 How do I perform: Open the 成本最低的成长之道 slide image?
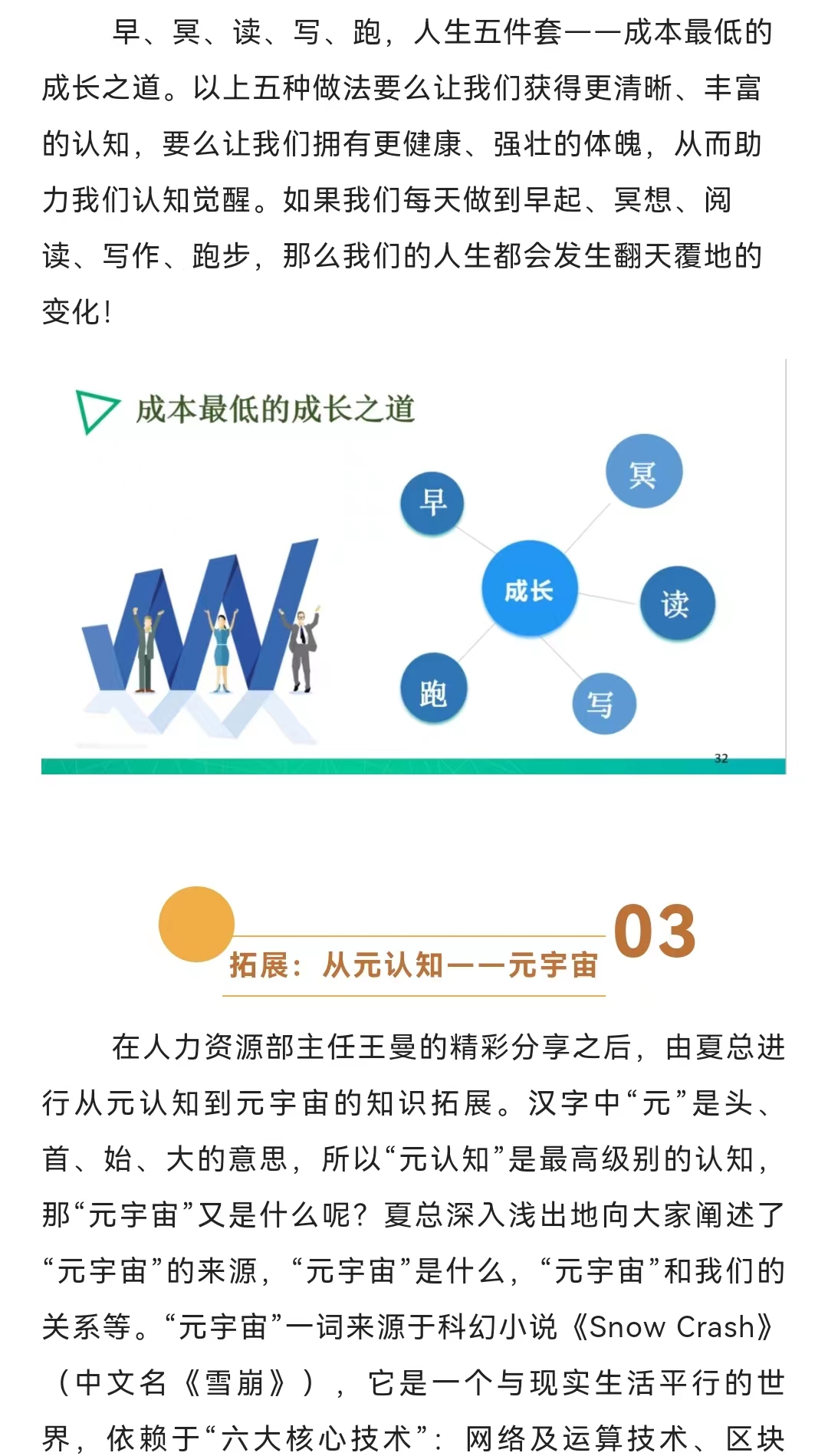pos(413,567)
